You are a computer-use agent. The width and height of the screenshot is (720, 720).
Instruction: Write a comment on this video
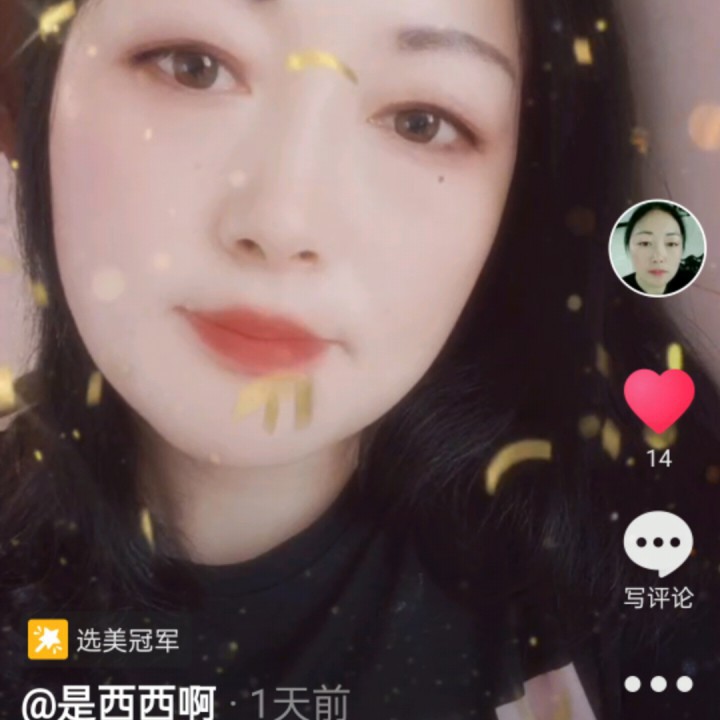click(658, 547)
